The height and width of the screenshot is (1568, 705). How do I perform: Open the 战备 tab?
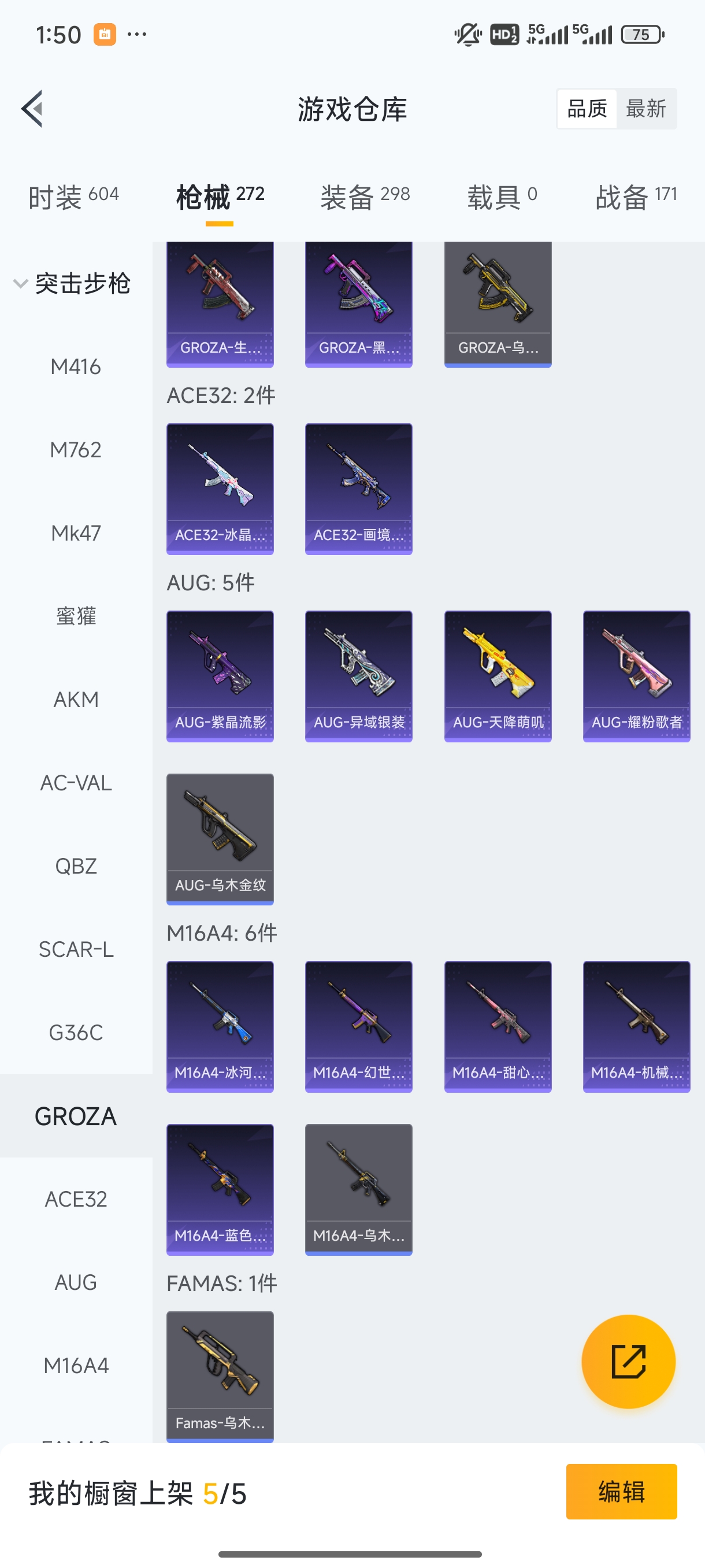pos(636,197)
